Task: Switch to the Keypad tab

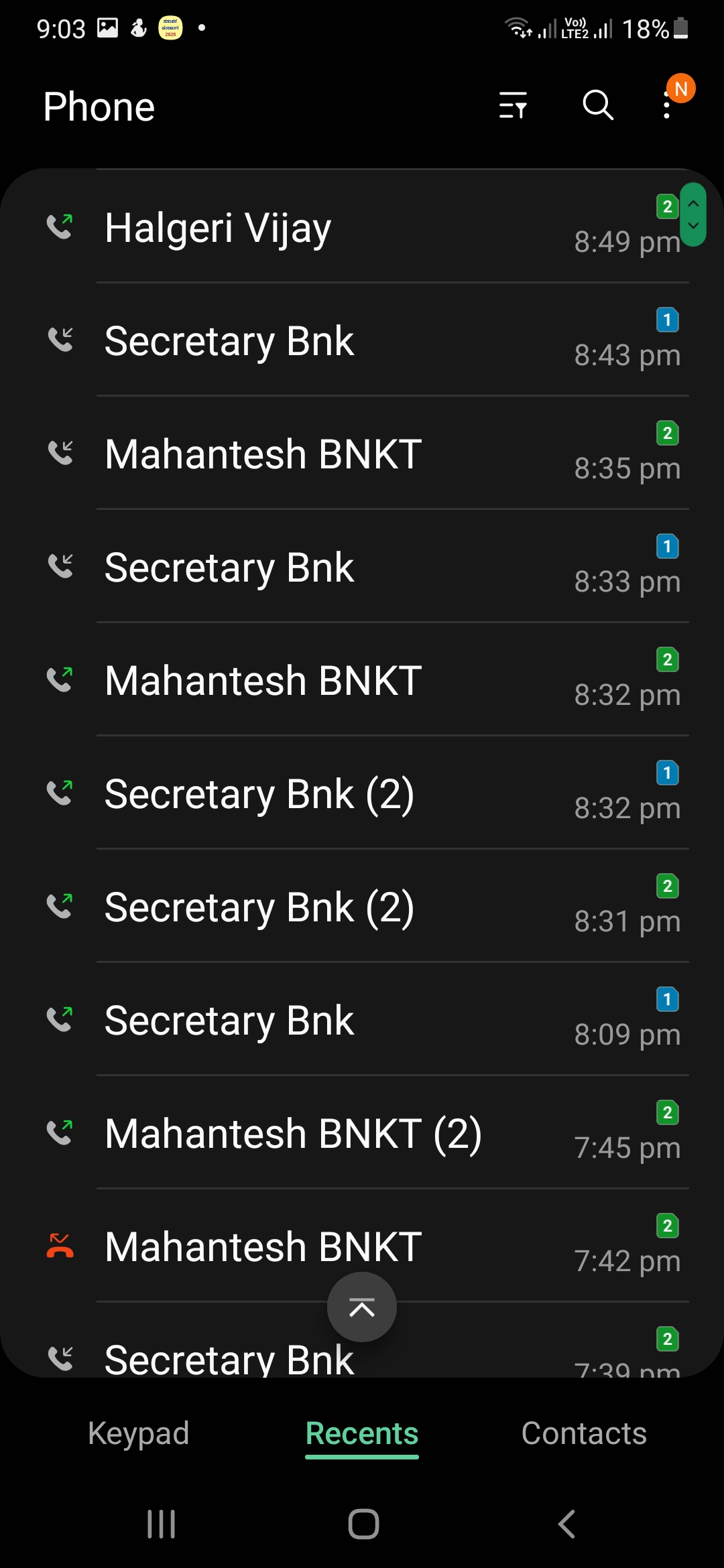Action: click(139, 1434)
